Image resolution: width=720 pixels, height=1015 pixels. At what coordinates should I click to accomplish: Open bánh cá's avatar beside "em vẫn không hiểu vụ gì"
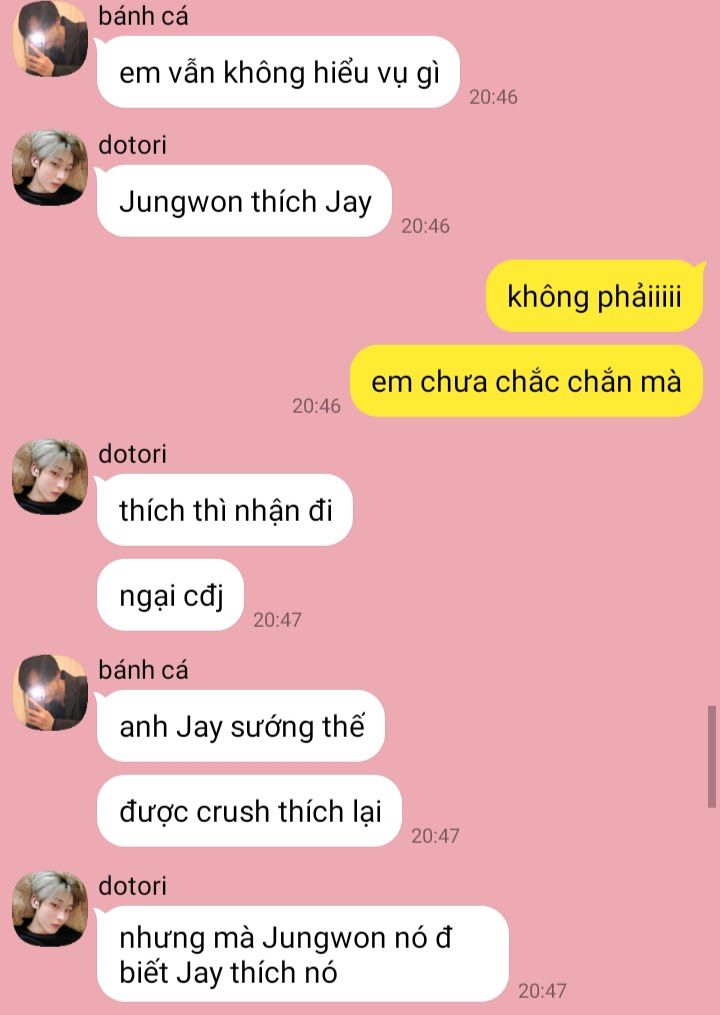pos(50,39)
